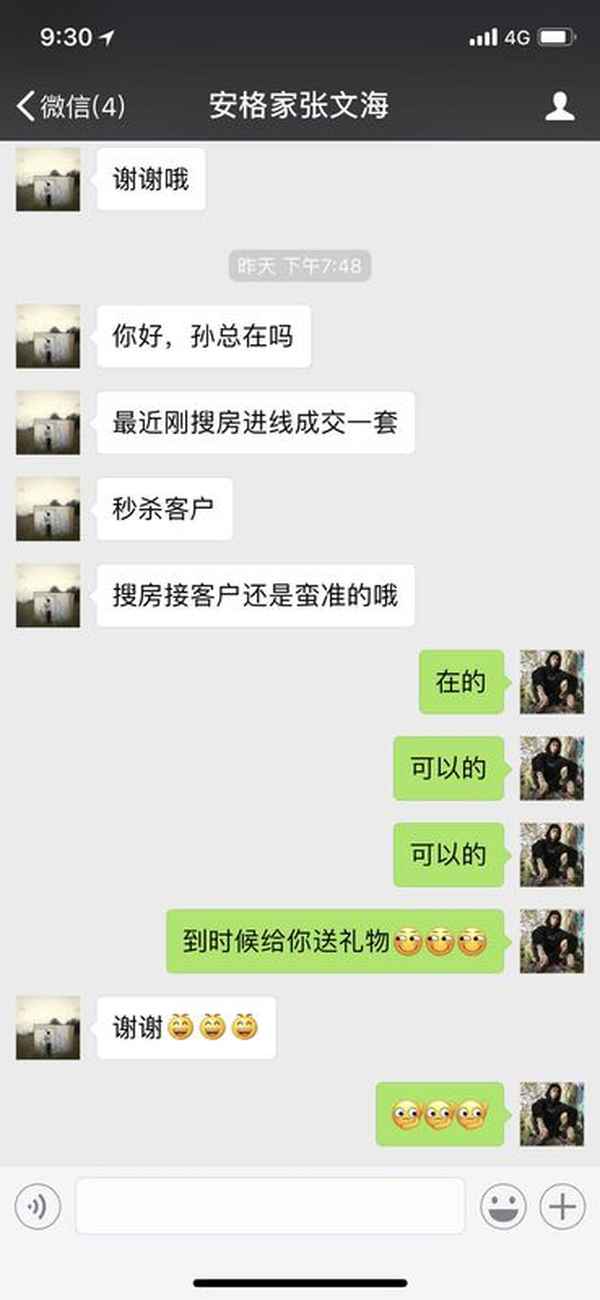Tap the message text field
This screenshot has width=600, height=1300.
(270, 1206)
